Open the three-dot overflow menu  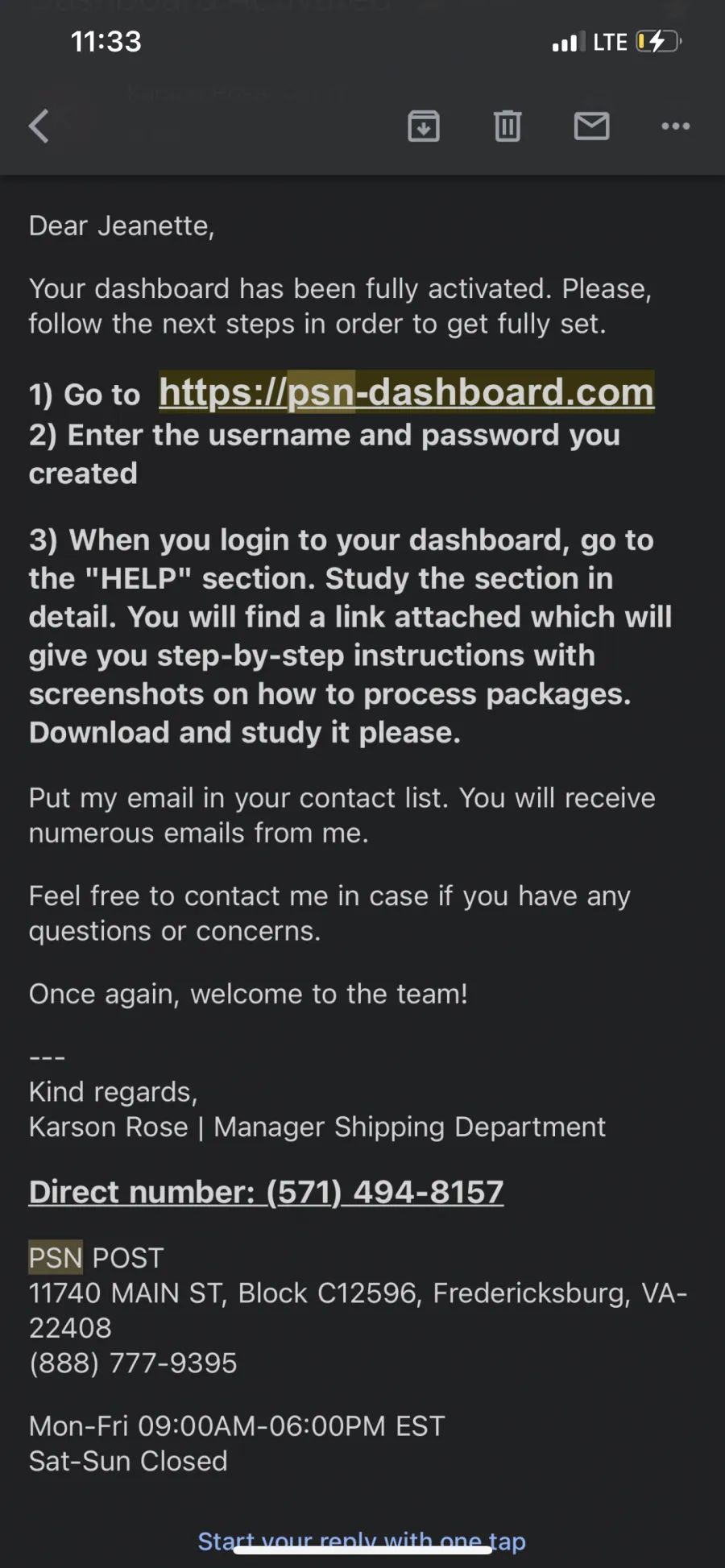(x=675, y=126)
